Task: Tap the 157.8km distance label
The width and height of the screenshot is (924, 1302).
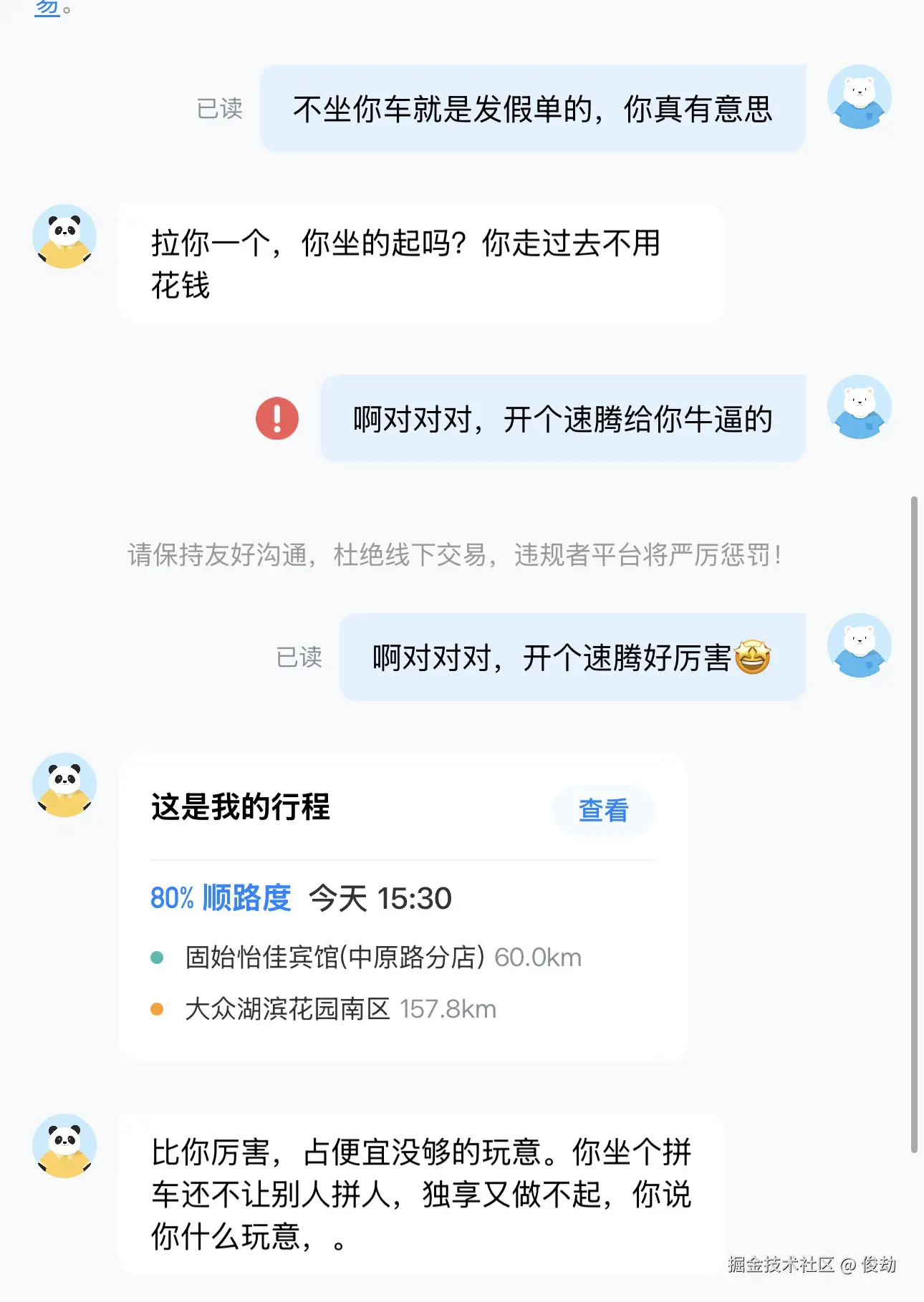Action: click(450, 1008)
